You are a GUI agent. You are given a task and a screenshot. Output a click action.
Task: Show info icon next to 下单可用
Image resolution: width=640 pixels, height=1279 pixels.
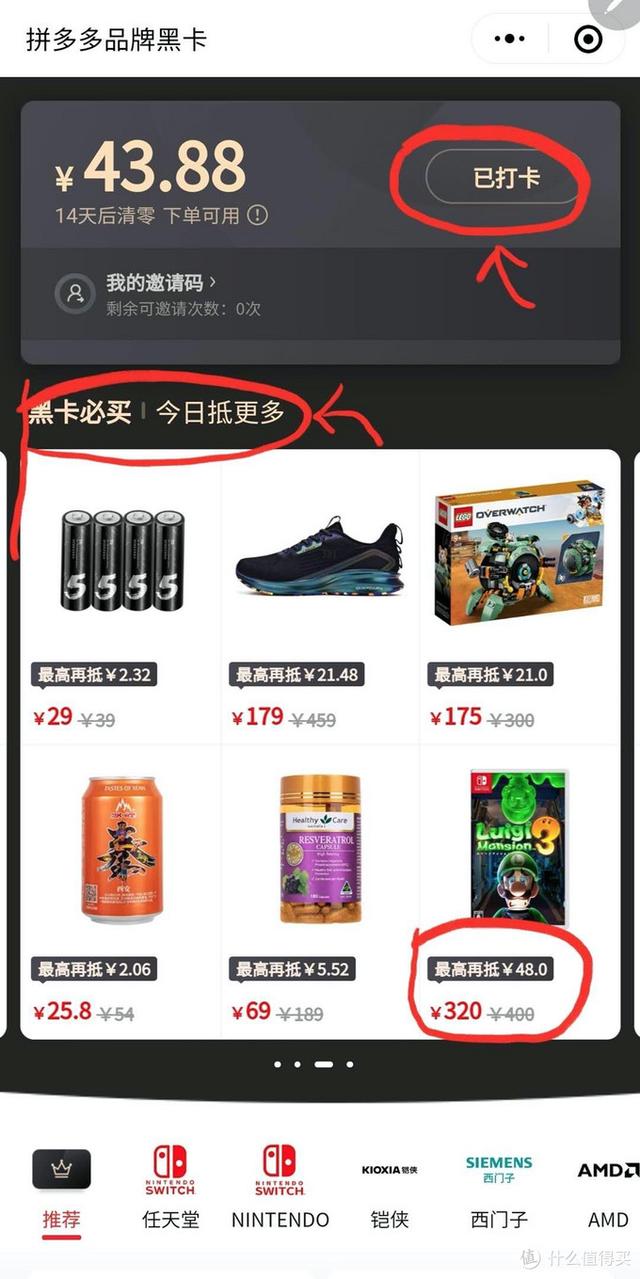pos(258,215)
